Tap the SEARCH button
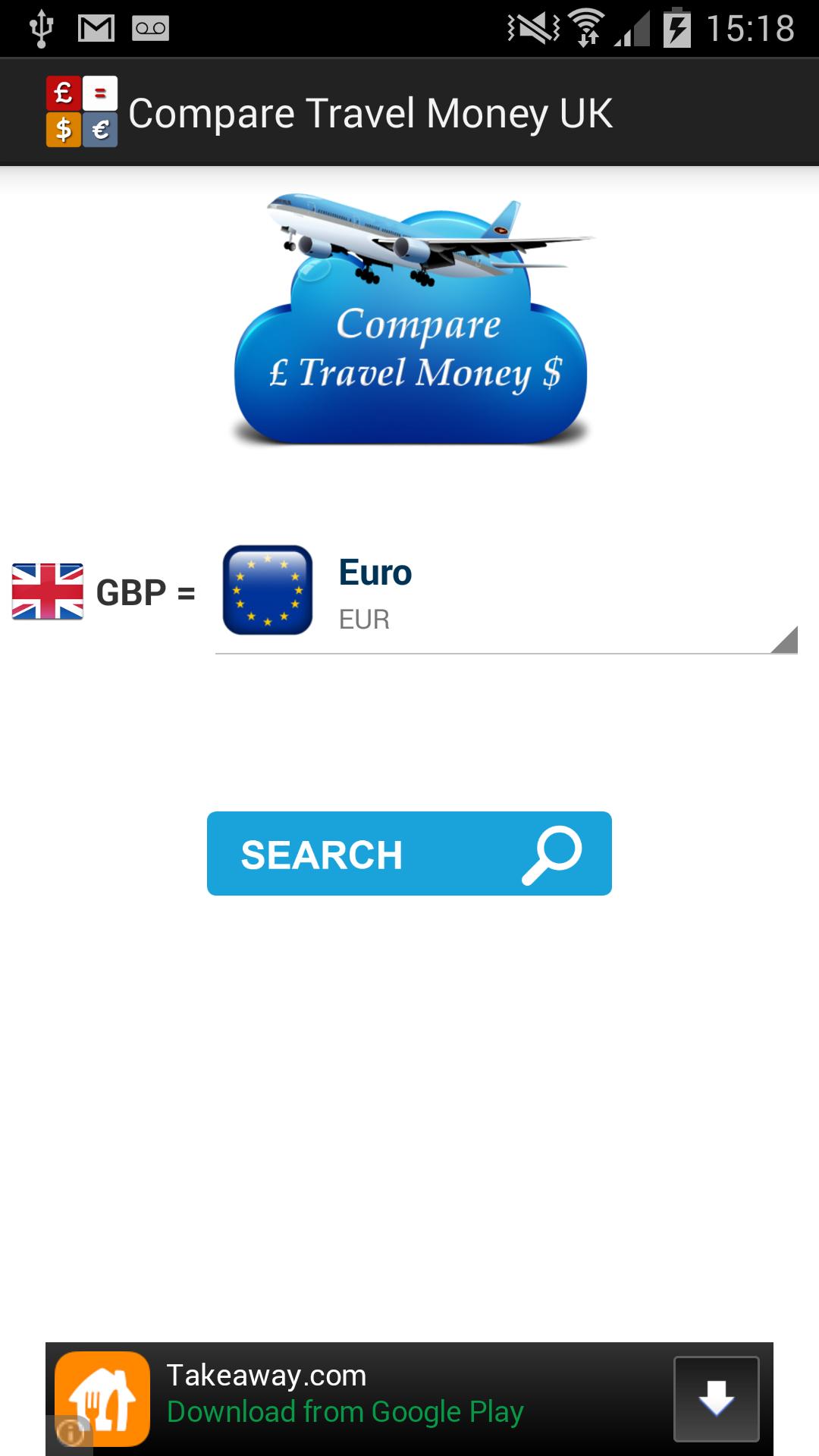This screenshot has height=1456, width=819. 409,853
